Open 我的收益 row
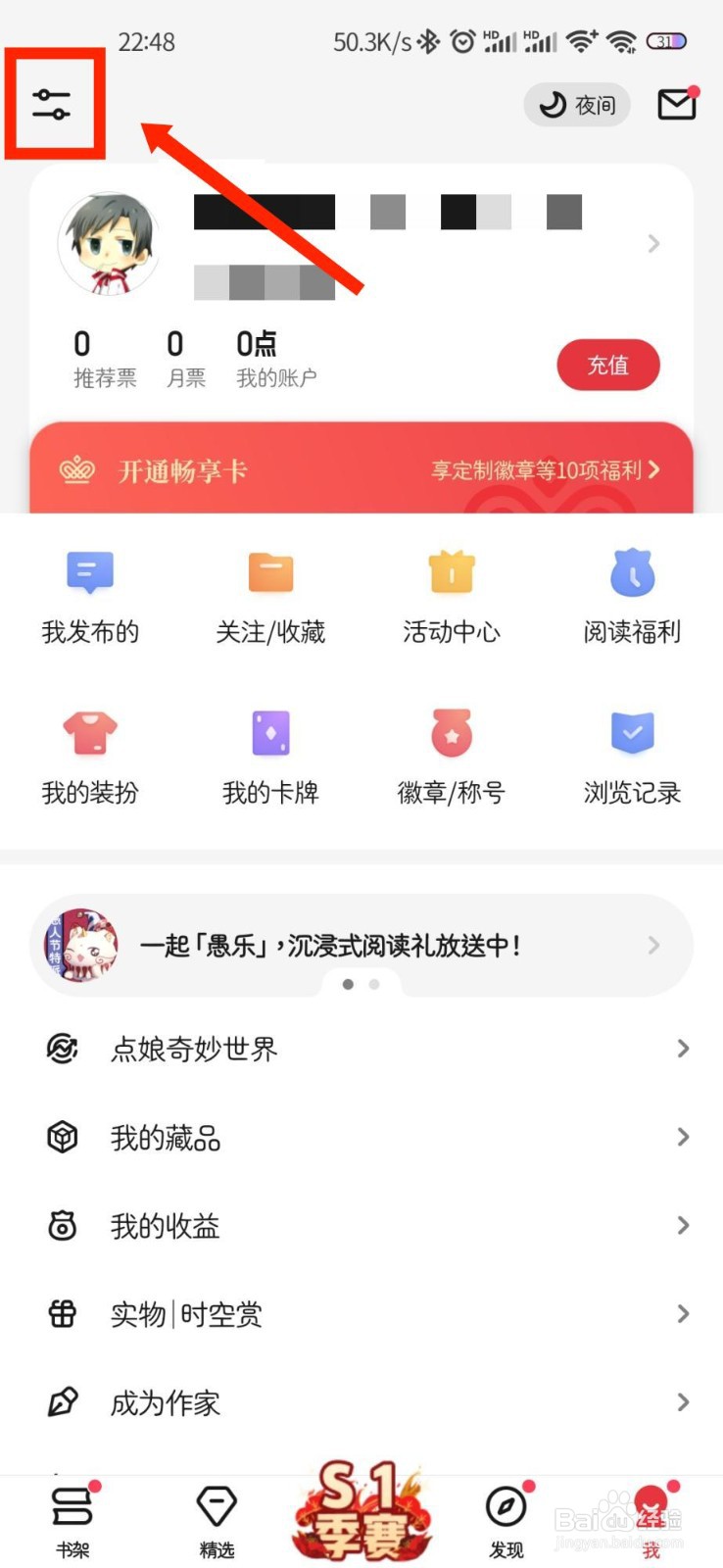Screen dimensions: 723x1568 click(x=361, y=1226)
